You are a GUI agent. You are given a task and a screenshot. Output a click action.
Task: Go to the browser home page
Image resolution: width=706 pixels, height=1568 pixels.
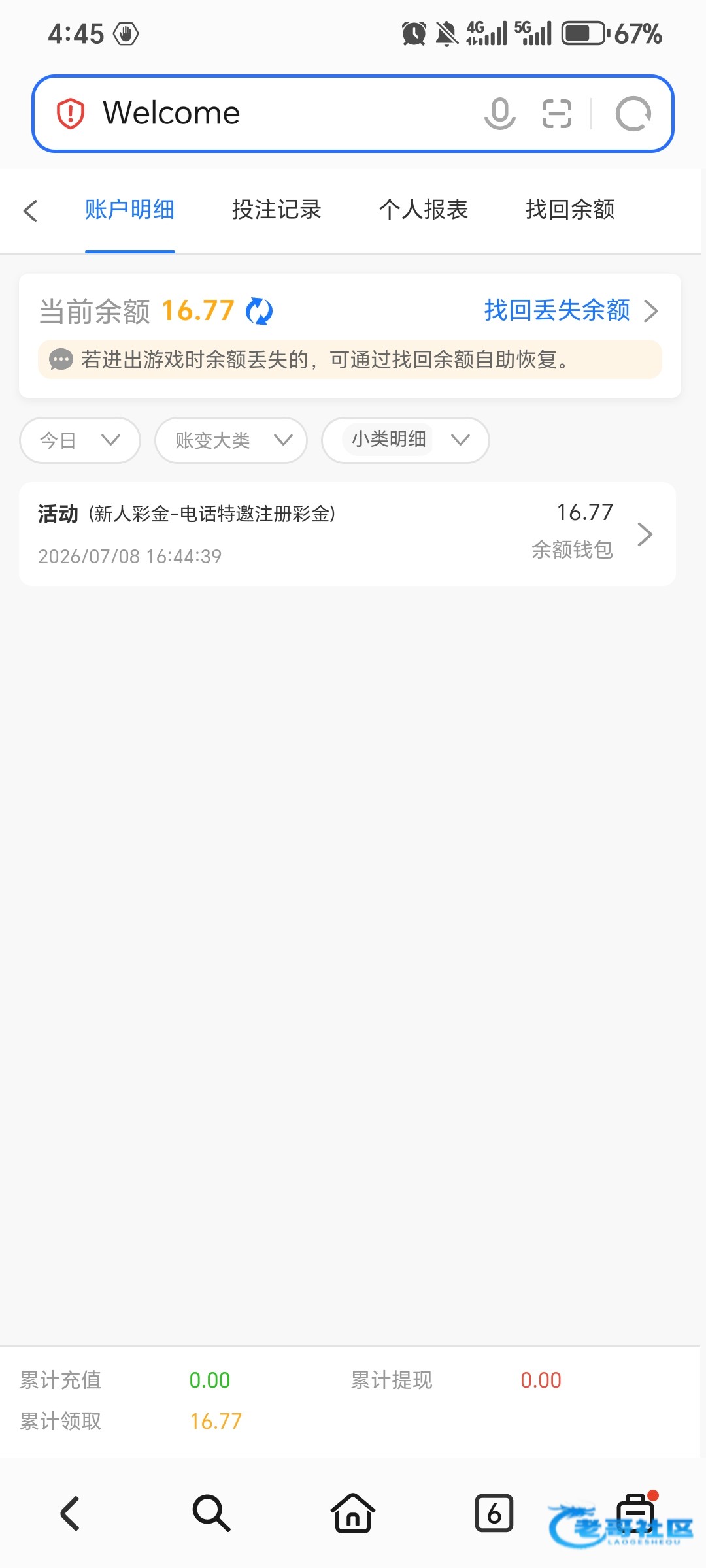pyautogui.click(x=353, y=1513)
